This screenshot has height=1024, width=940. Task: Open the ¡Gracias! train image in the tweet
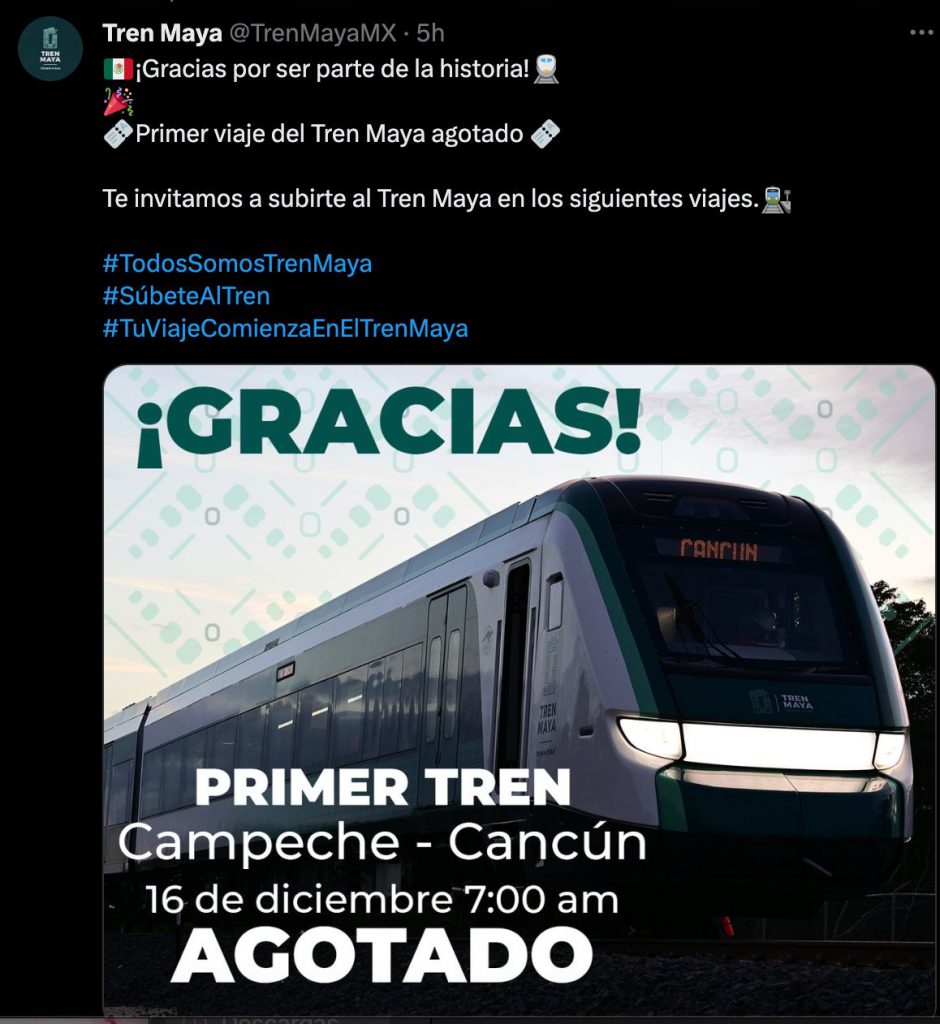(x=518, y=690)
